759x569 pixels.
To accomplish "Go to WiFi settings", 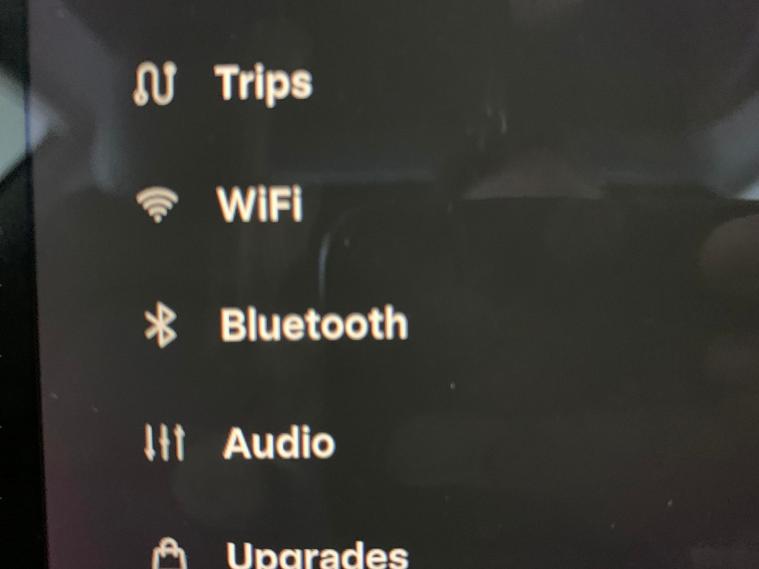I will click(259, 206).
